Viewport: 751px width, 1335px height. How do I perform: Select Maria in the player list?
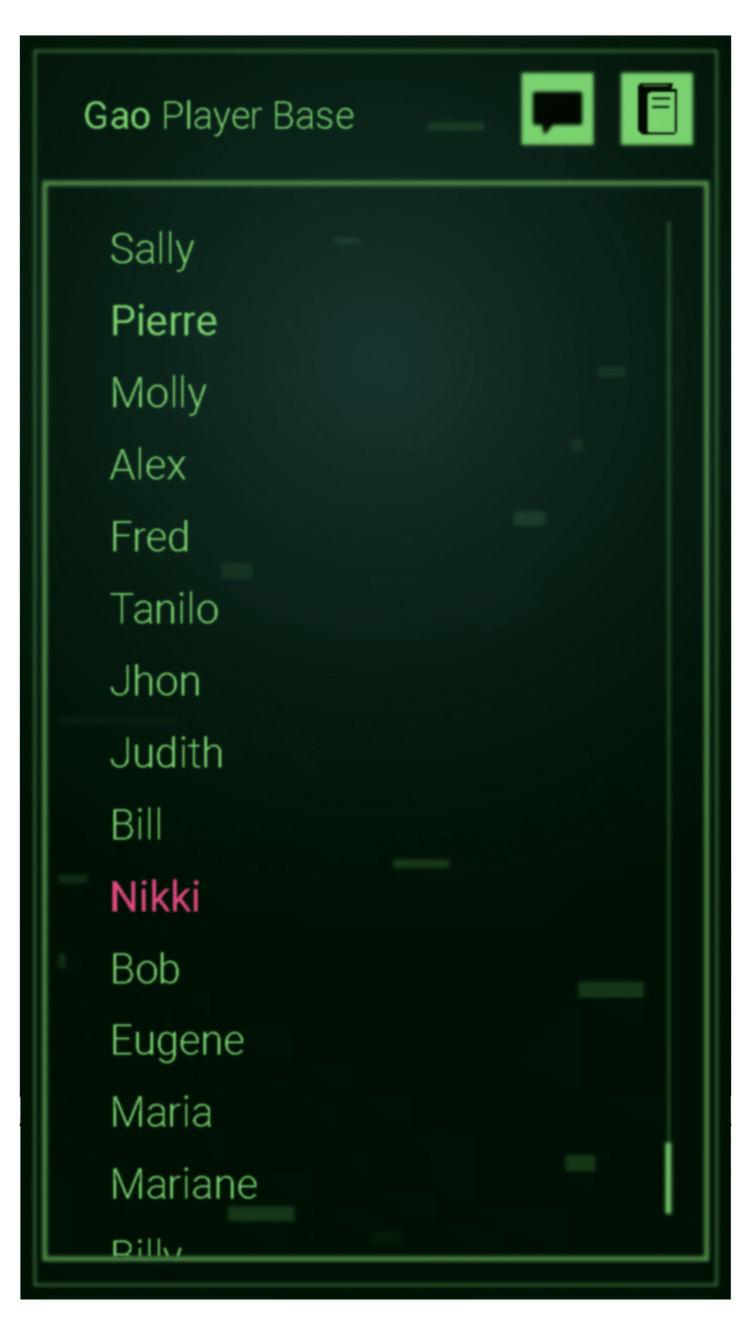pos(161,1113)
